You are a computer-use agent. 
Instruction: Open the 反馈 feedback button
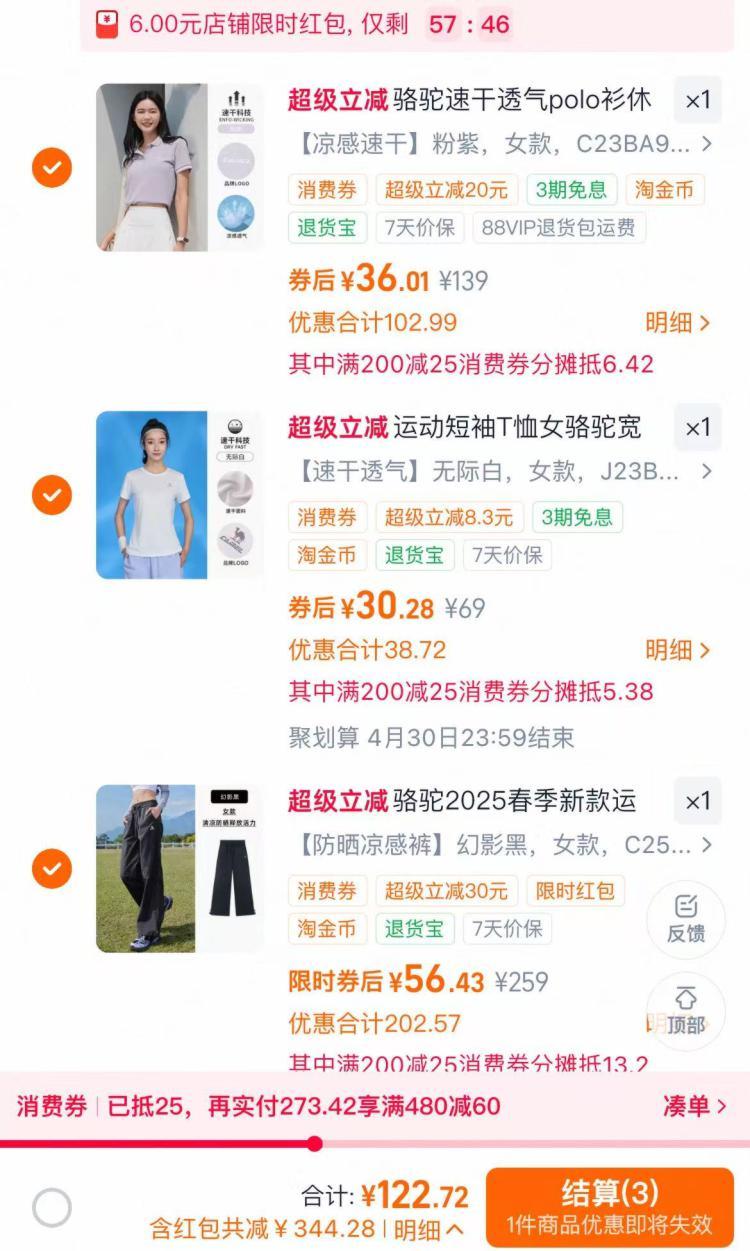[x=686, y=920]
